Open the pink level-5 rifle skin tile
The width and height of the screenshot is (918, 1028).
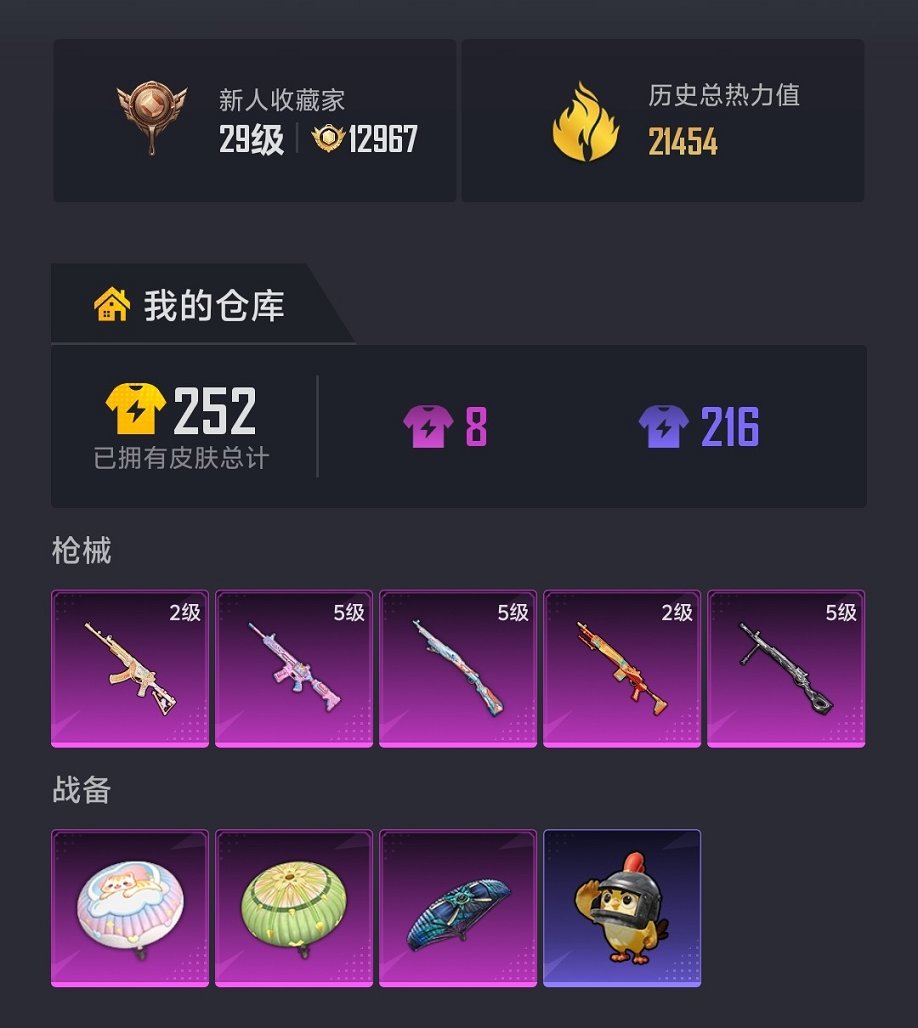(x=294, y=668)
